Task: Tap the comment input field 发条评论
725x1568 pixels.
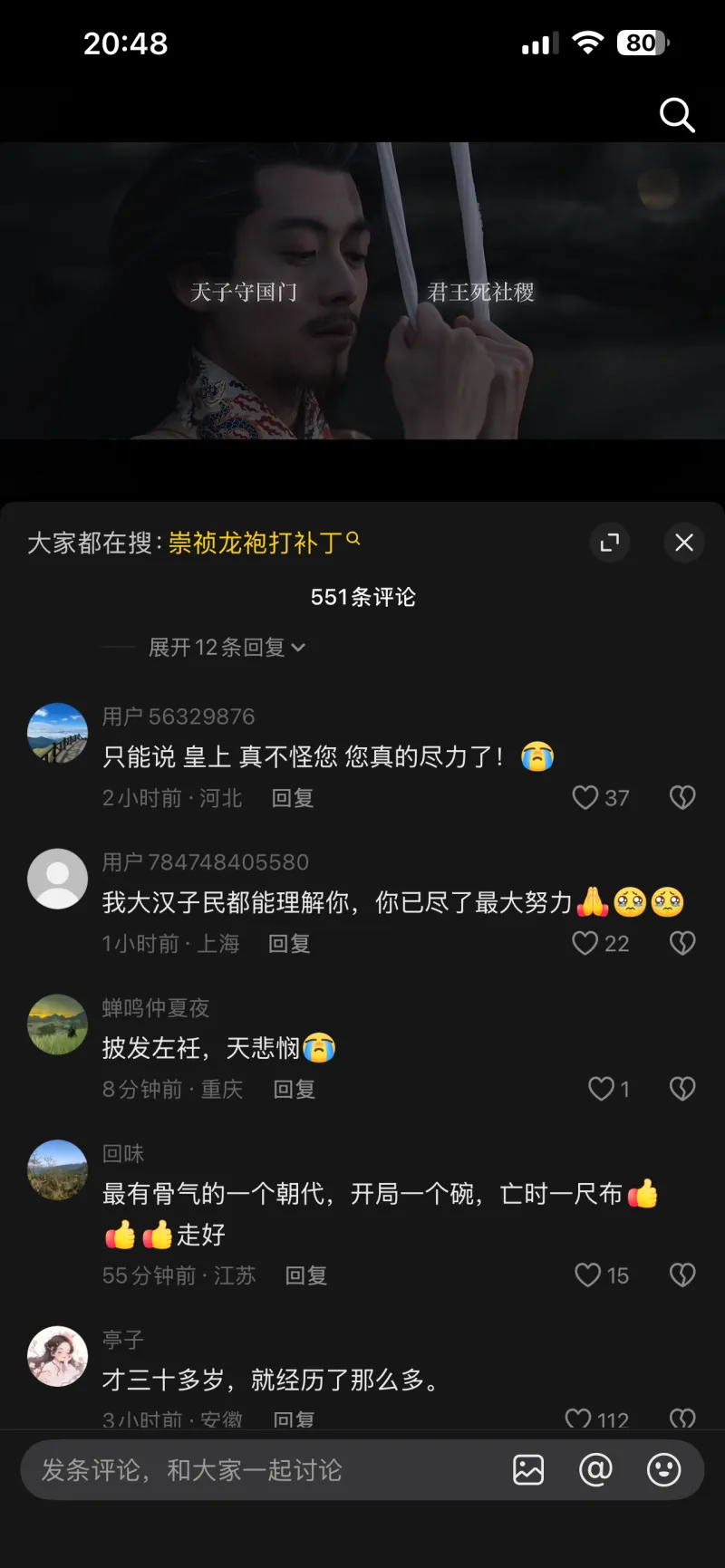Action: [x=263, y=1470]
